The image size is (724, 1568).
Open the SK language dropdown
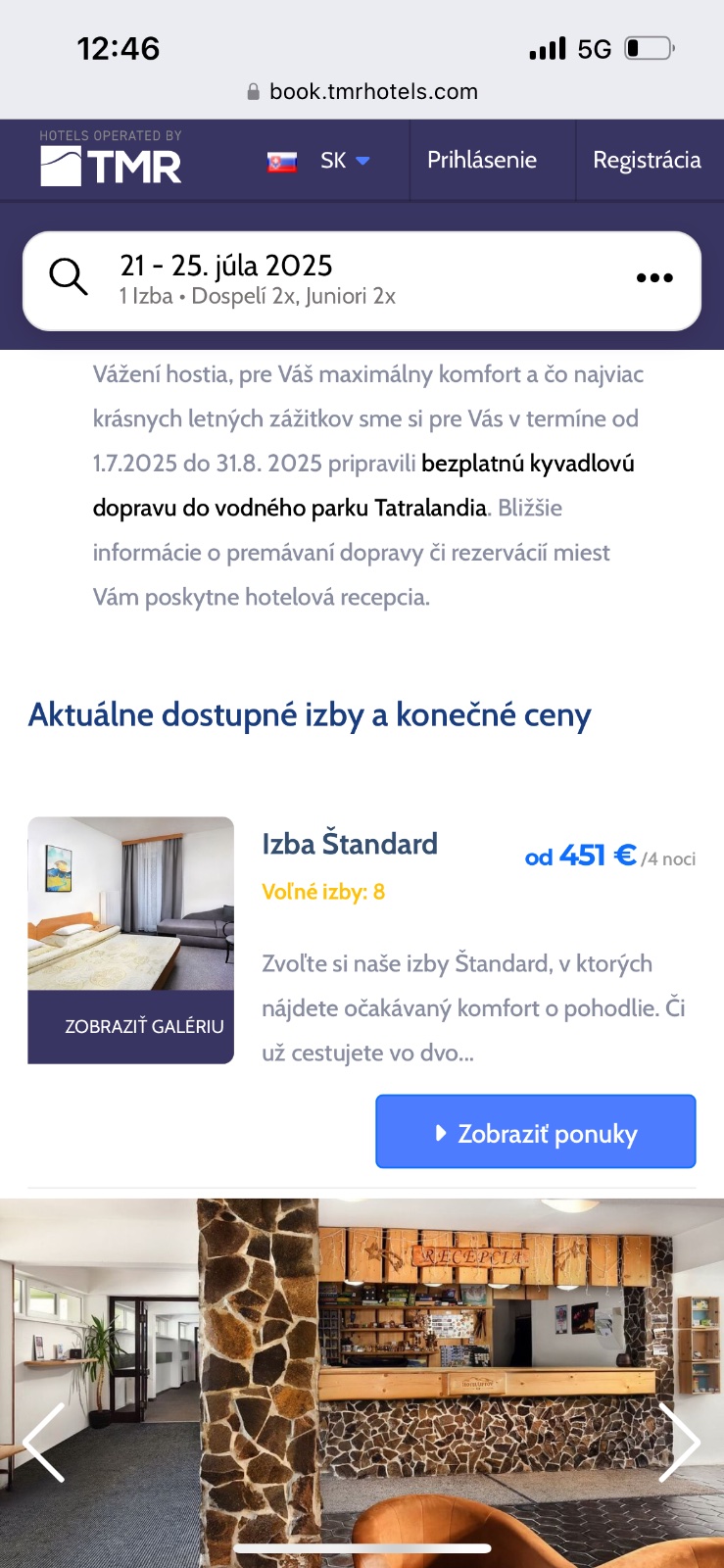point(320,161)
